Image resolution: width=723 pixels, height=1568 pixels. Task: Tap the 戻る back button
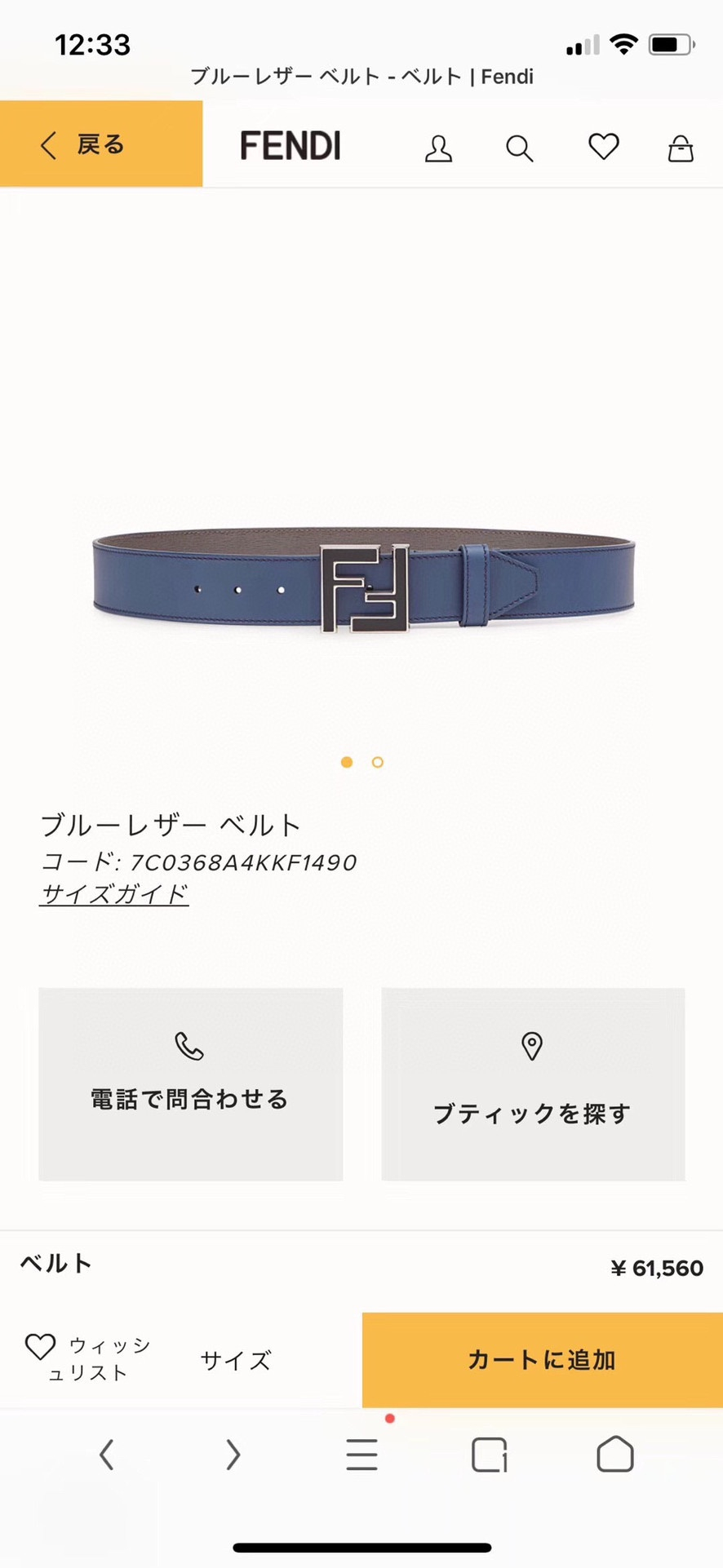101,144
